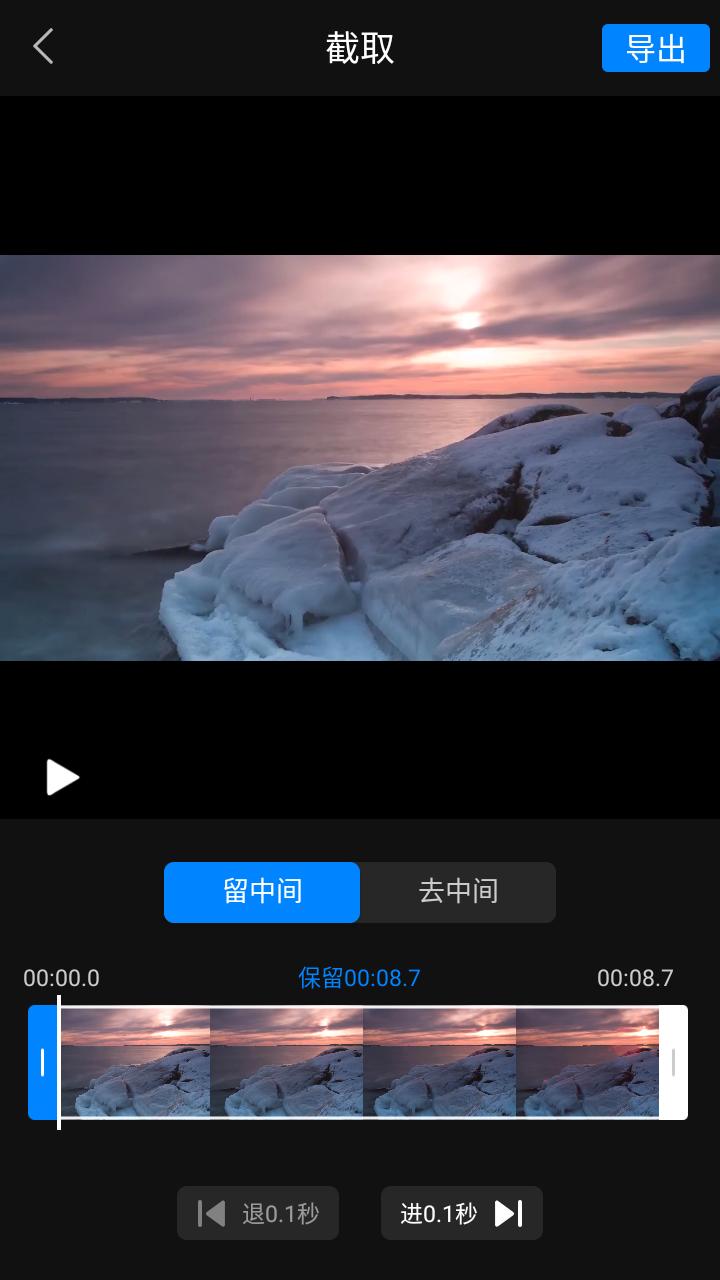Click the play triangle overlay on the video
720x1280 pixels.
(62, 777)
